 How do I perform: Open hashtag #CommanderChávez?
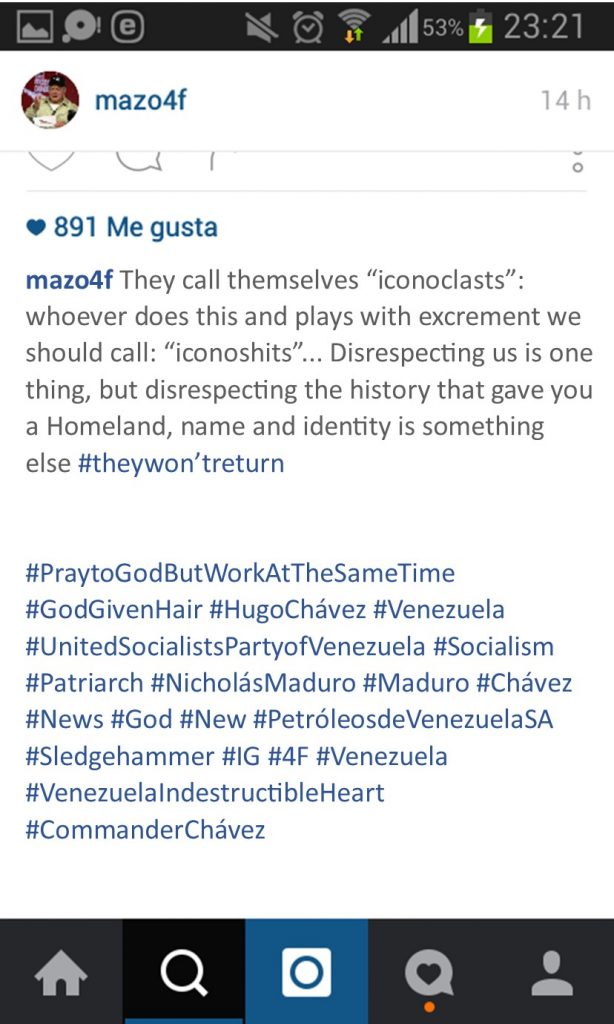[x=145, y=829]
